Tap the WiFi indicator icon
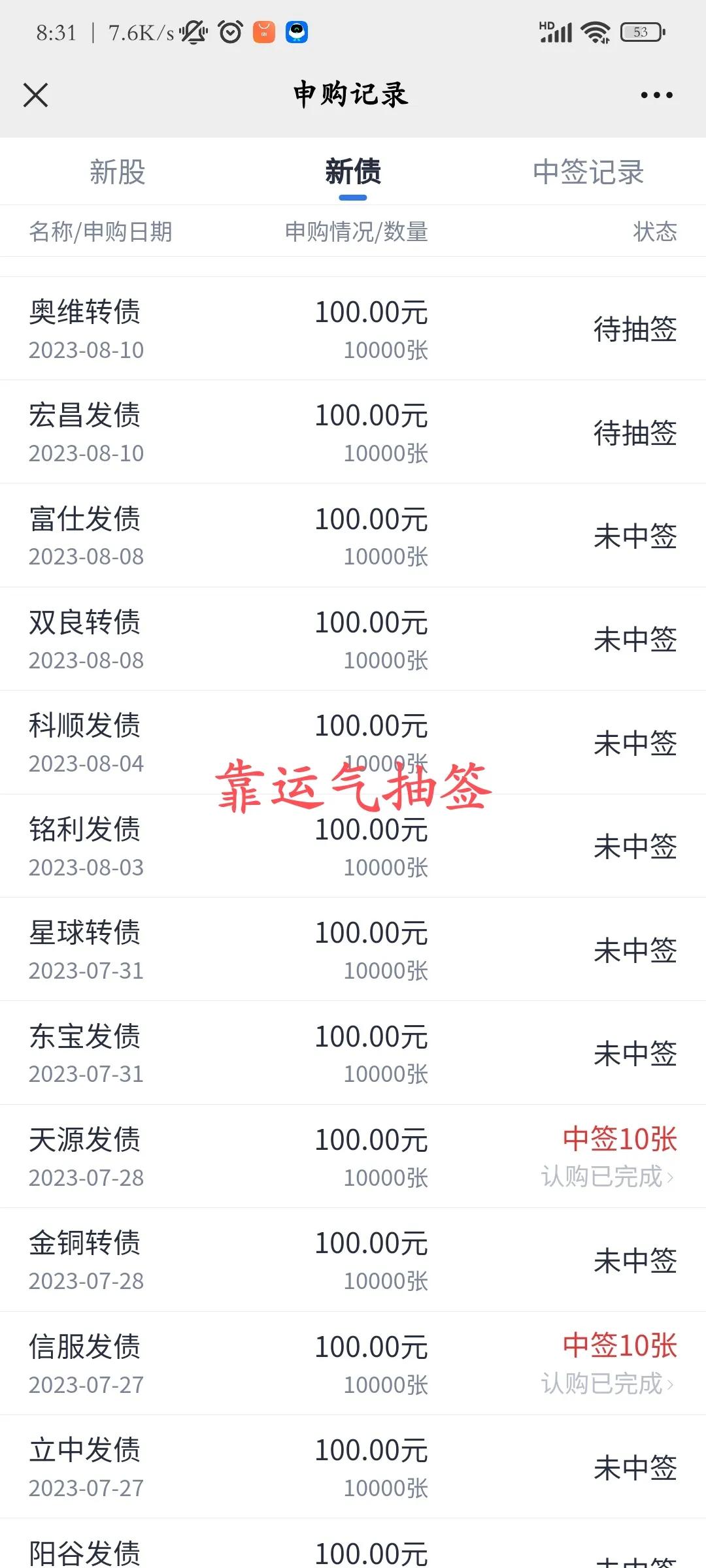Viewport: 706px width, 1568px height. point(594,30)
